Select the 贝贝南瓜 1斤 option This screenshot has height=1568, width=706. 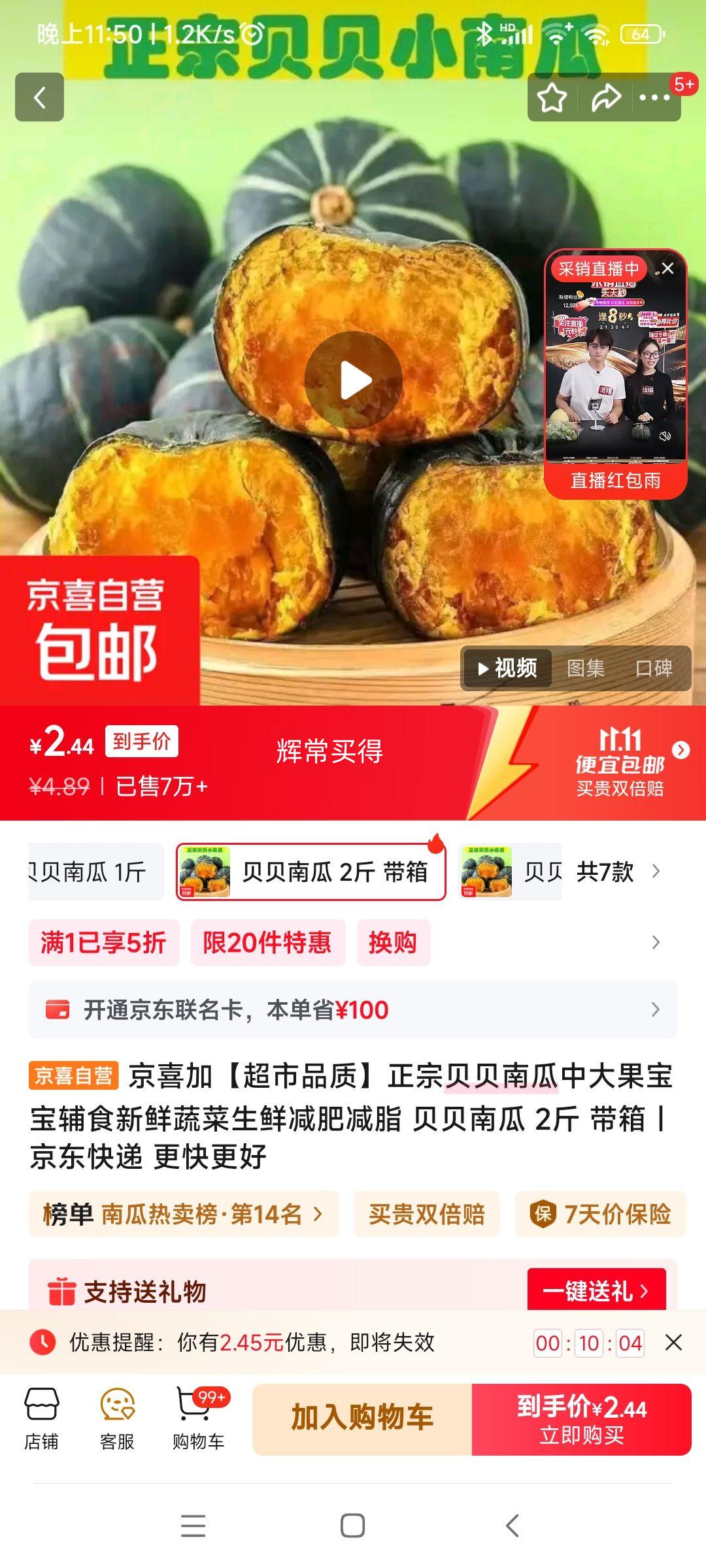tap(95, 872)
